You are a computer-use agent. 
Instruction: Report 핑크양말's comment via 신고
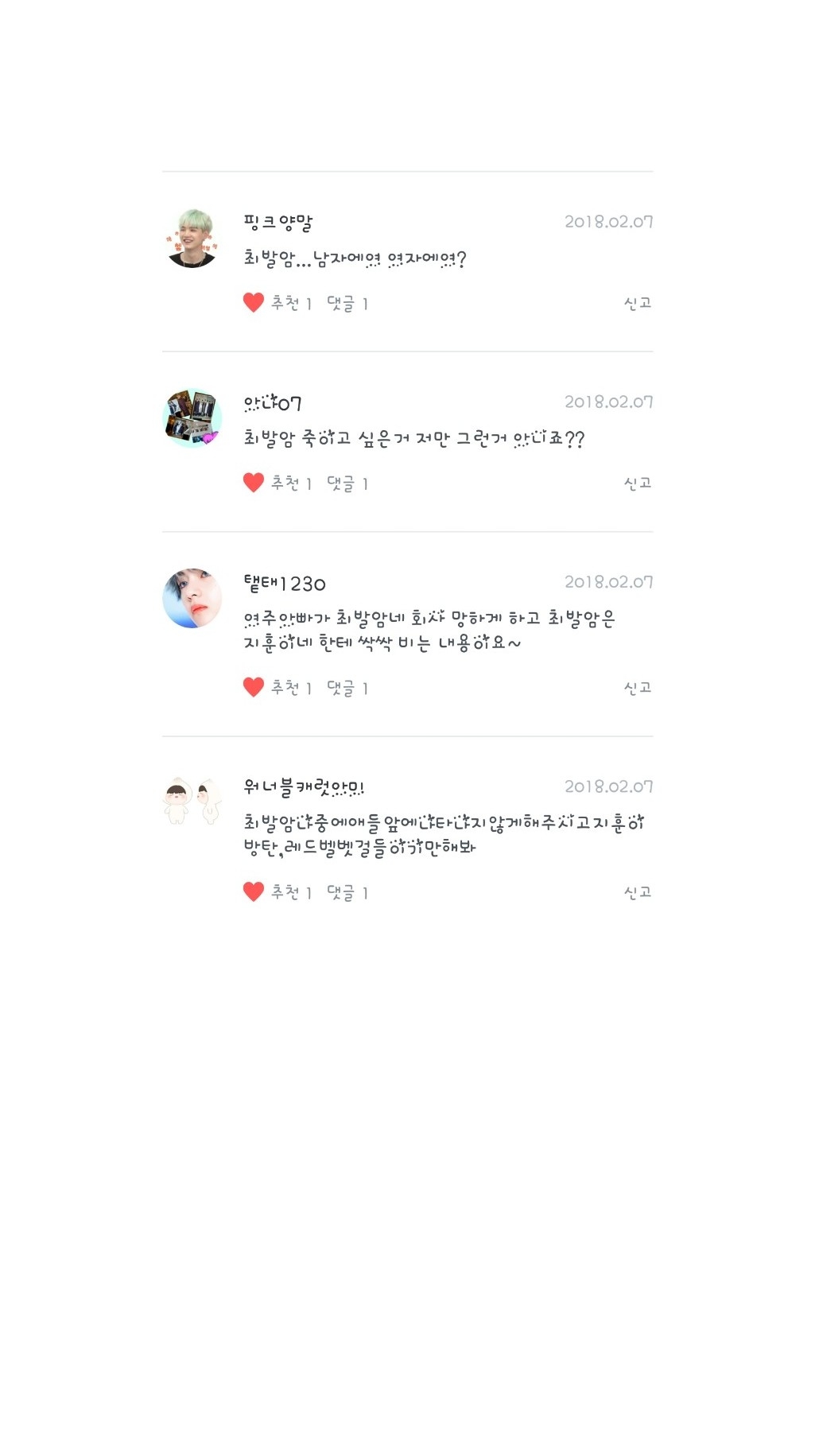[638, 303]
